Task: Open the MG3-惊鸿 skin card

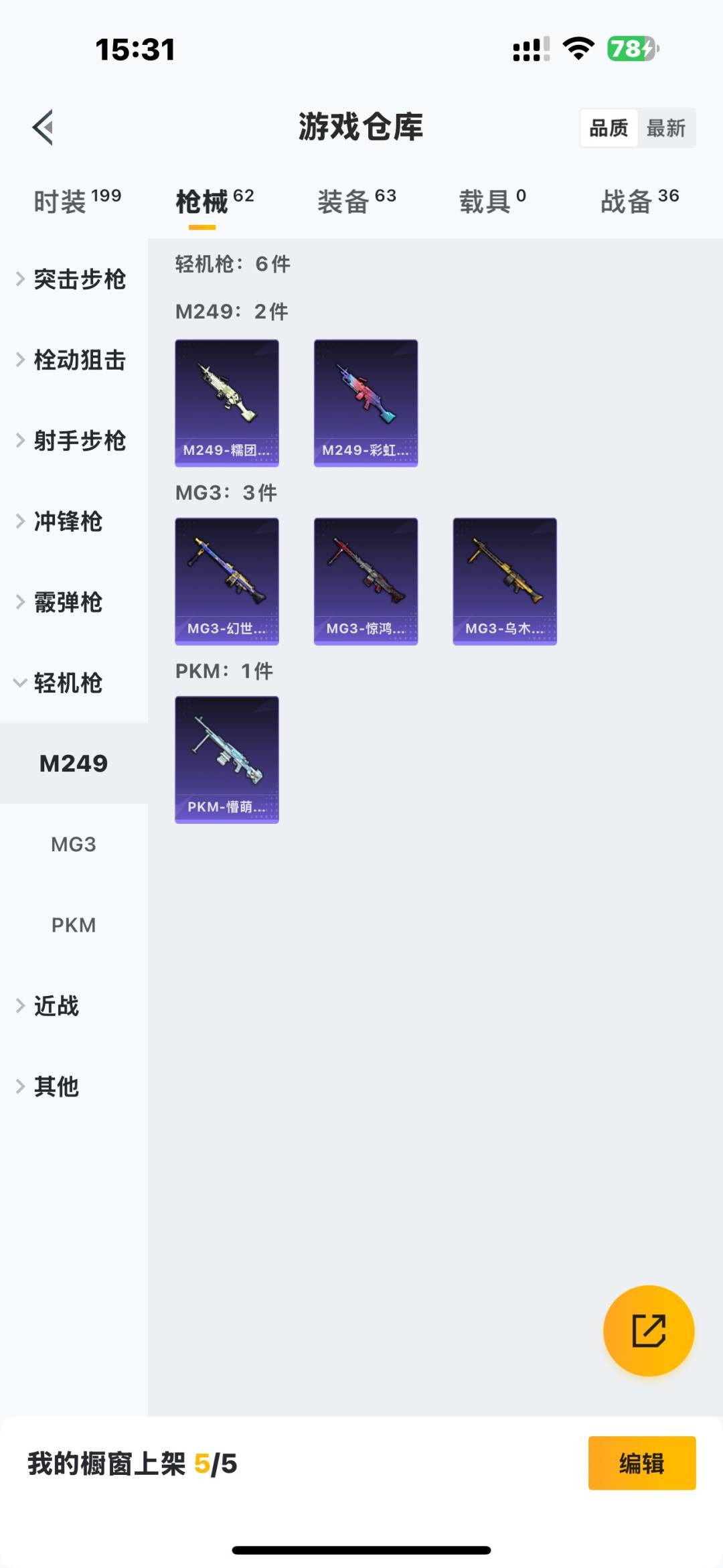Action: [366, 581]
